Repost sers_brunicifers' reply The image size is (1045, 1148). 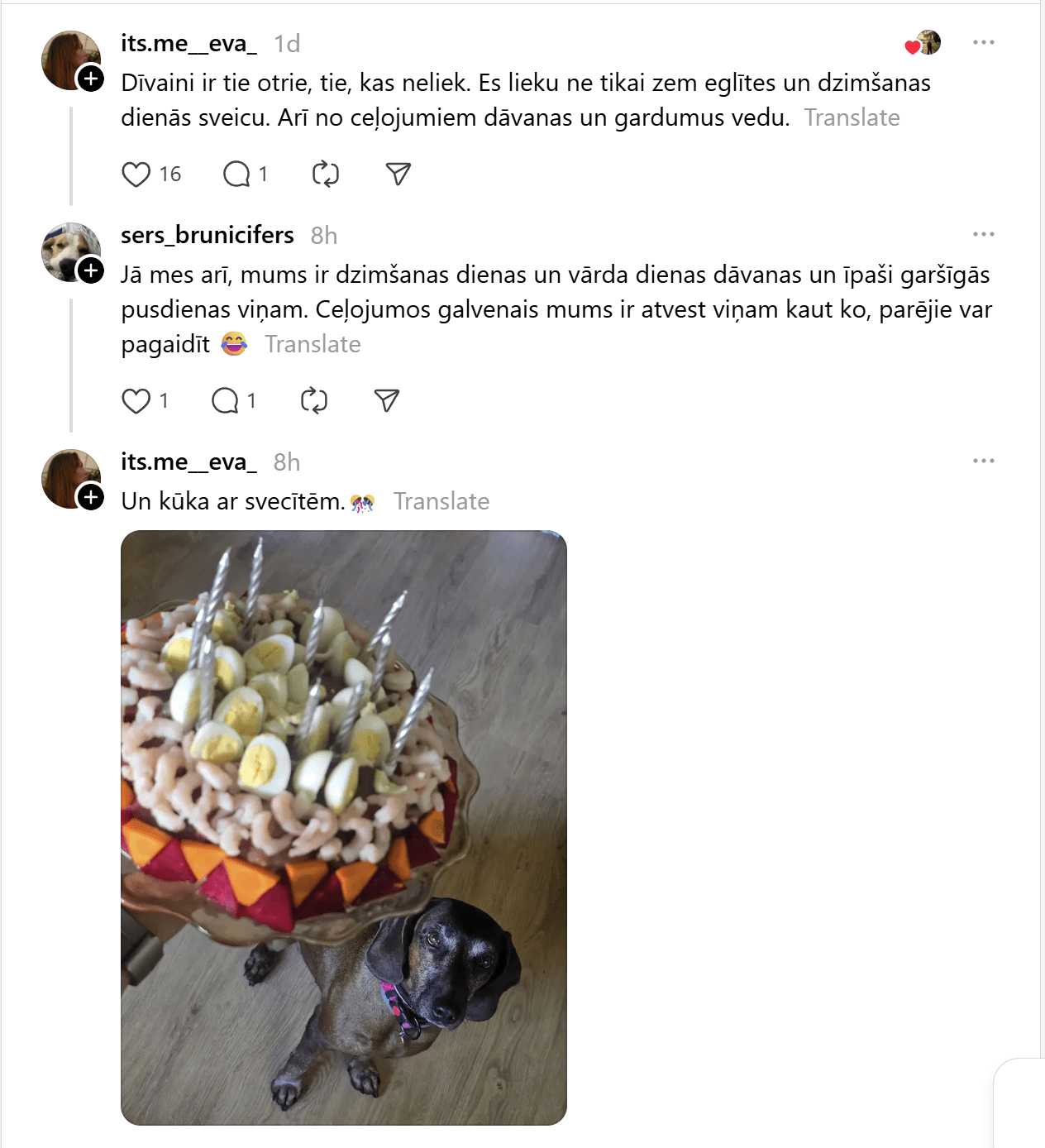(313, 401)
